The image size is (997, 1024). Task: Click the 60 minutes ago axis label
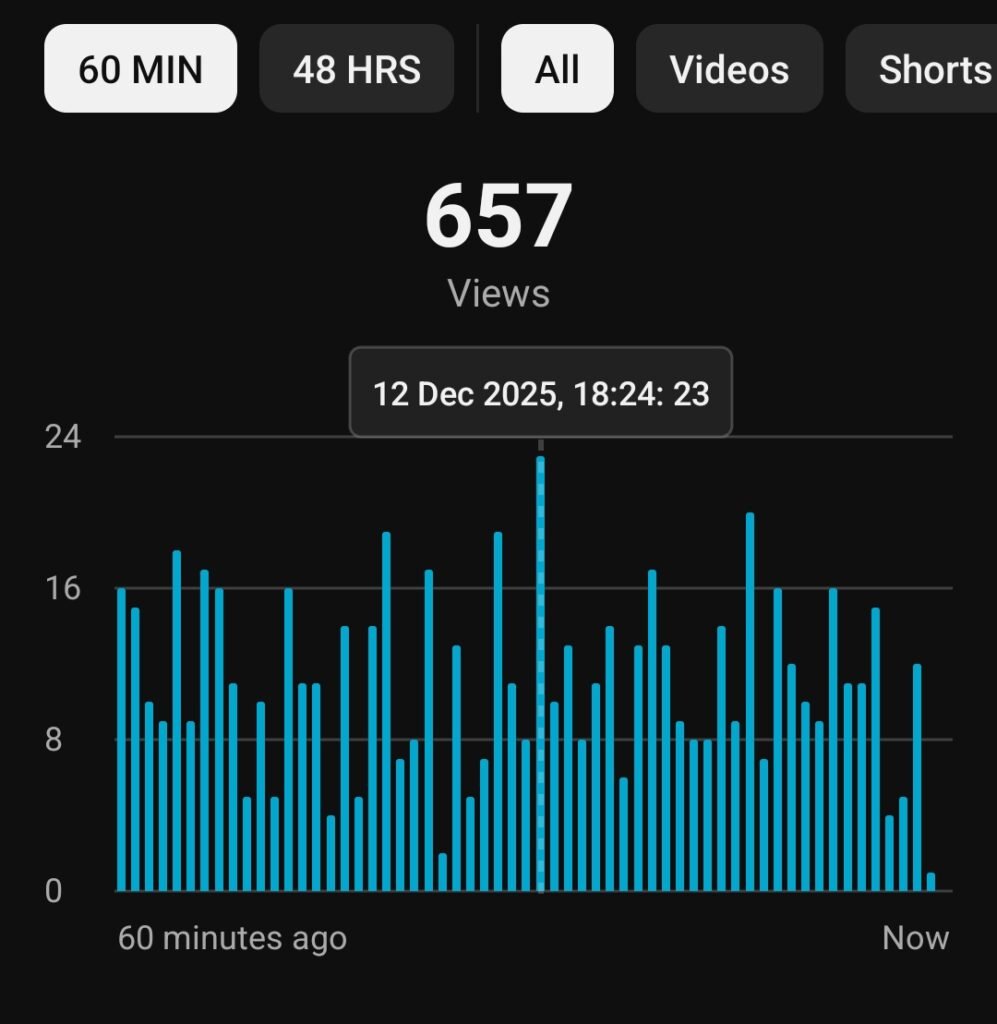tap(232, 938)
